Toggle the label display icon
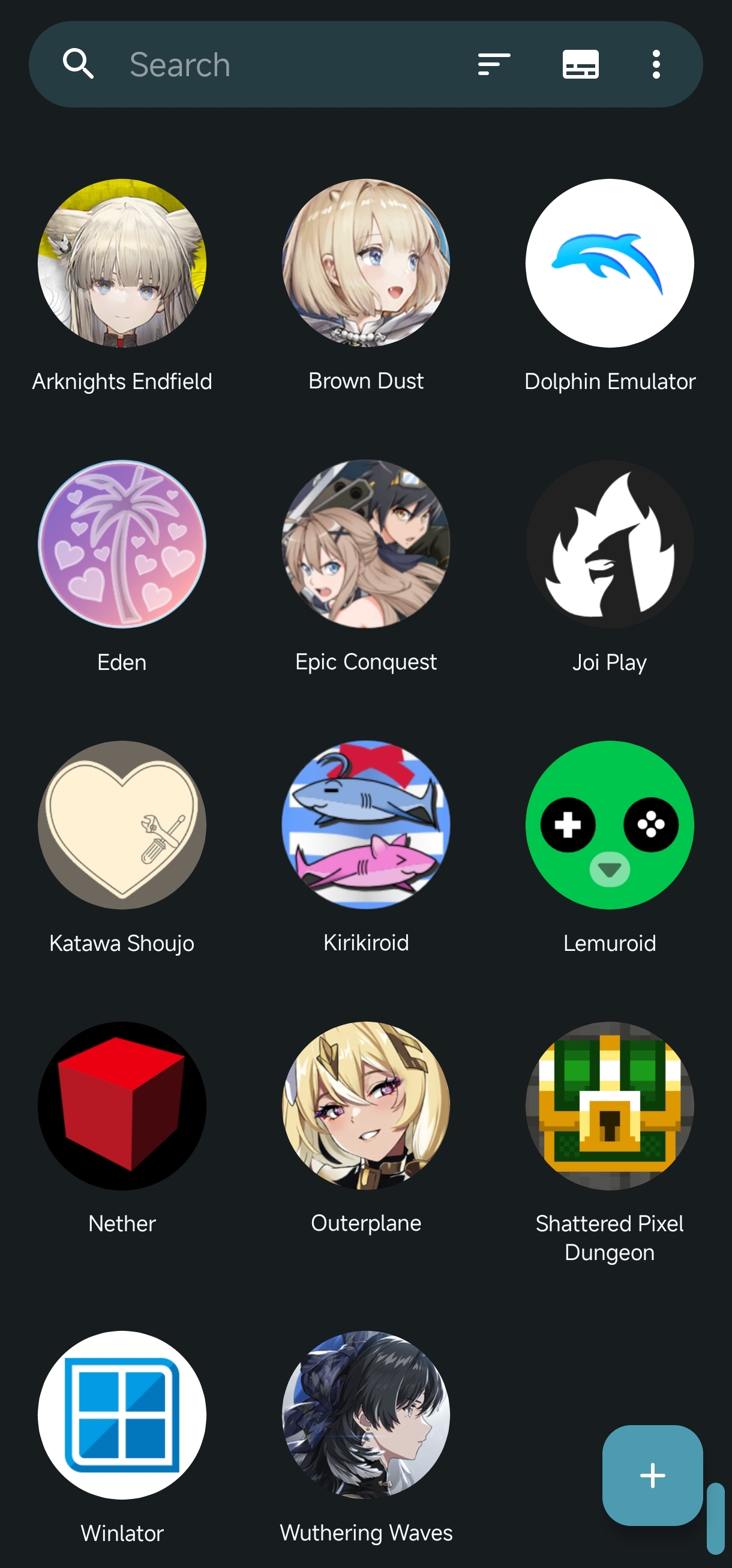This screenshot has height=1568, width=732. tap(580, 64)
